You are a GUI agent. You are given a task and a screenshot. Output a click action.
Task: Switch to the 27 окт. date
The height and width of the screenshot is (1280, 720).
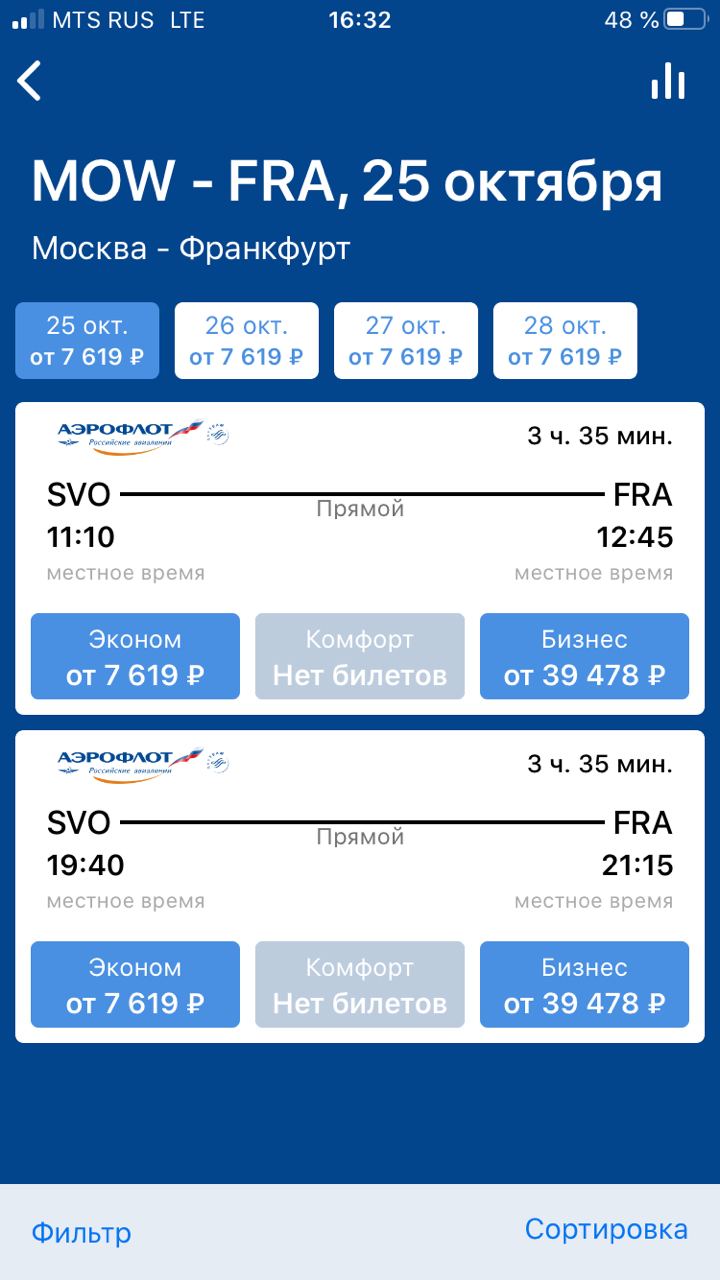click(405, 341)
